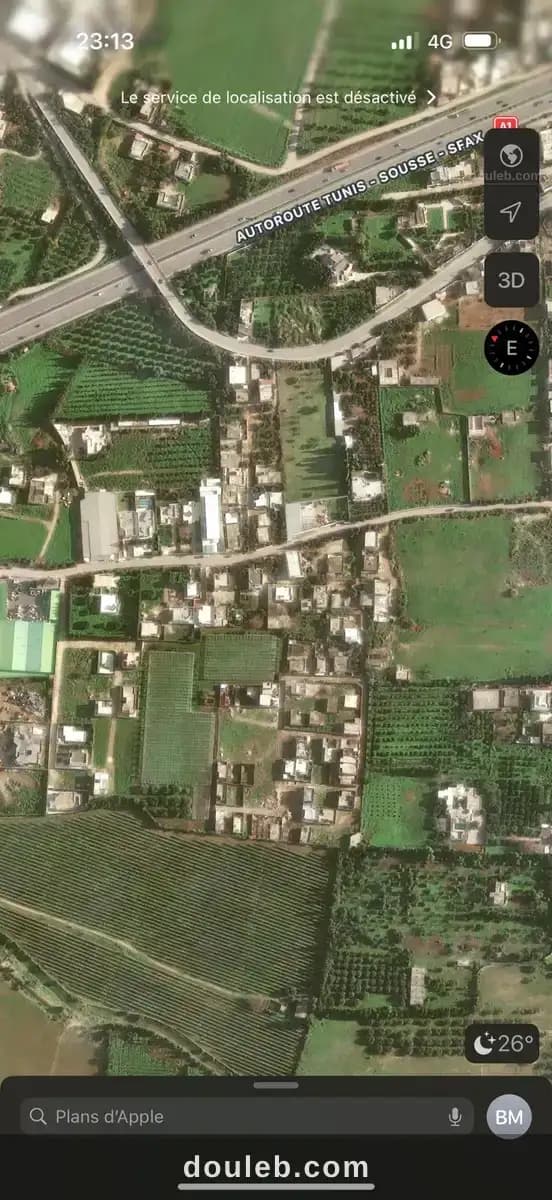Open the map mode globe button
Image resolution: width=552 pixels, height=1200 pixels.
(x=511, y=156)
